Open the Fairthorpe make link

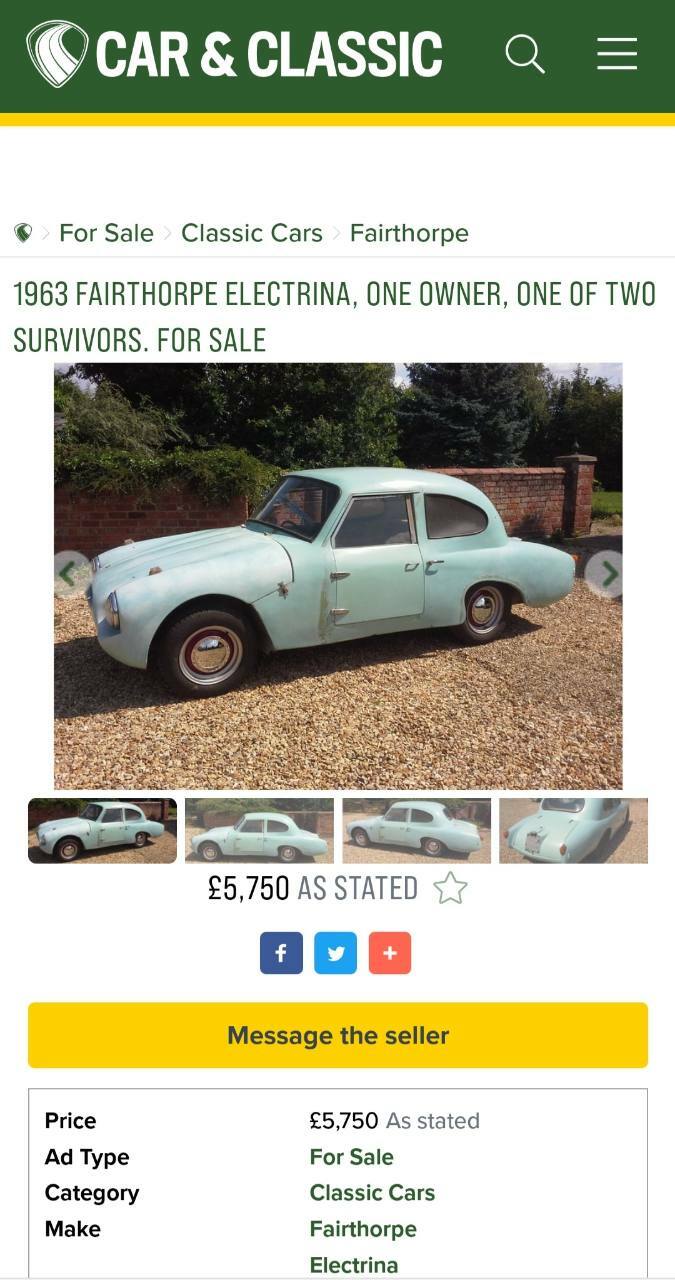tap(363, 1229)
